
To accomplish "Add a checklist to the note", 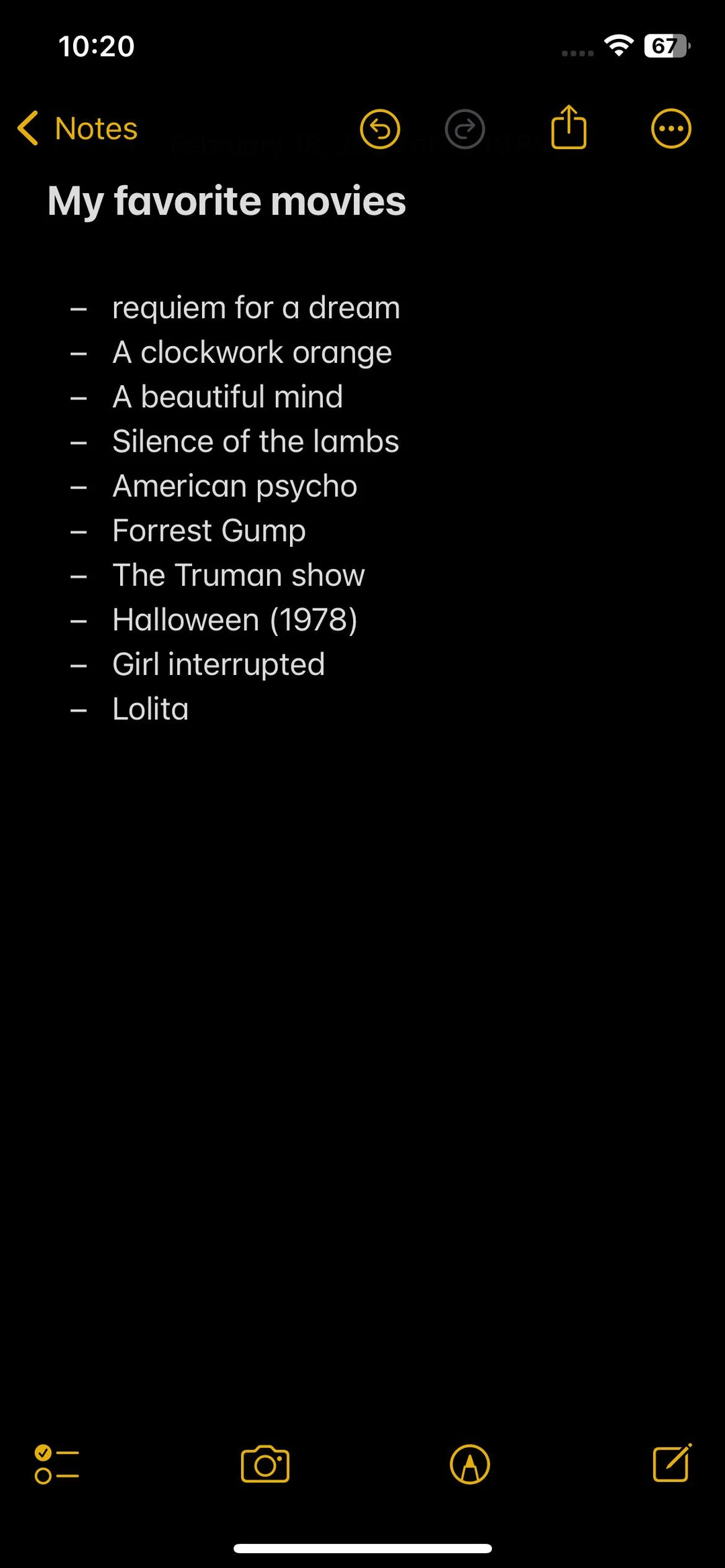I will pyautogui.click(x=56, y=1464).
